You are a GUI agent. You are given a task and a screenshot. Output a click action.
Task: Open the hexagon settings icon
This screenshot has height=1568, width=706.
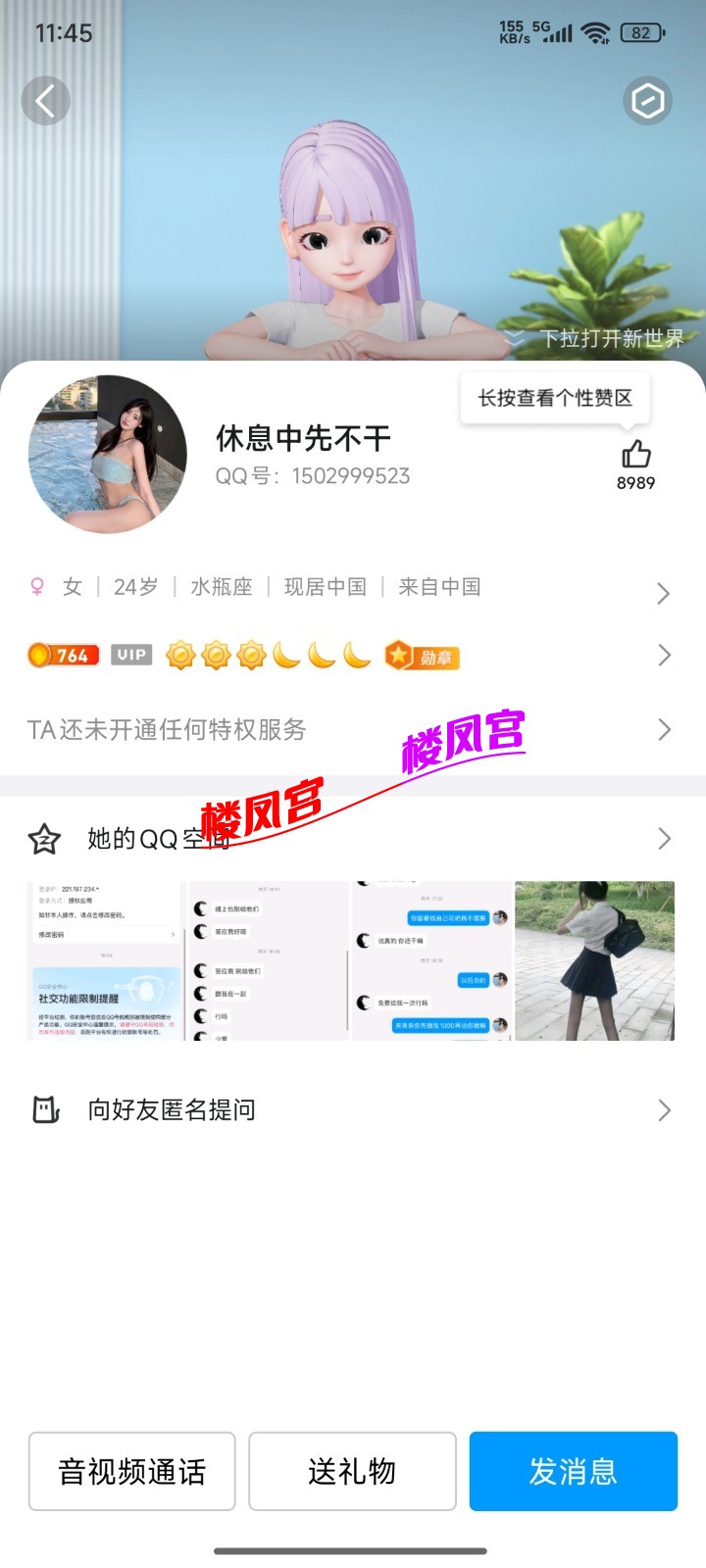click(647, 100)
